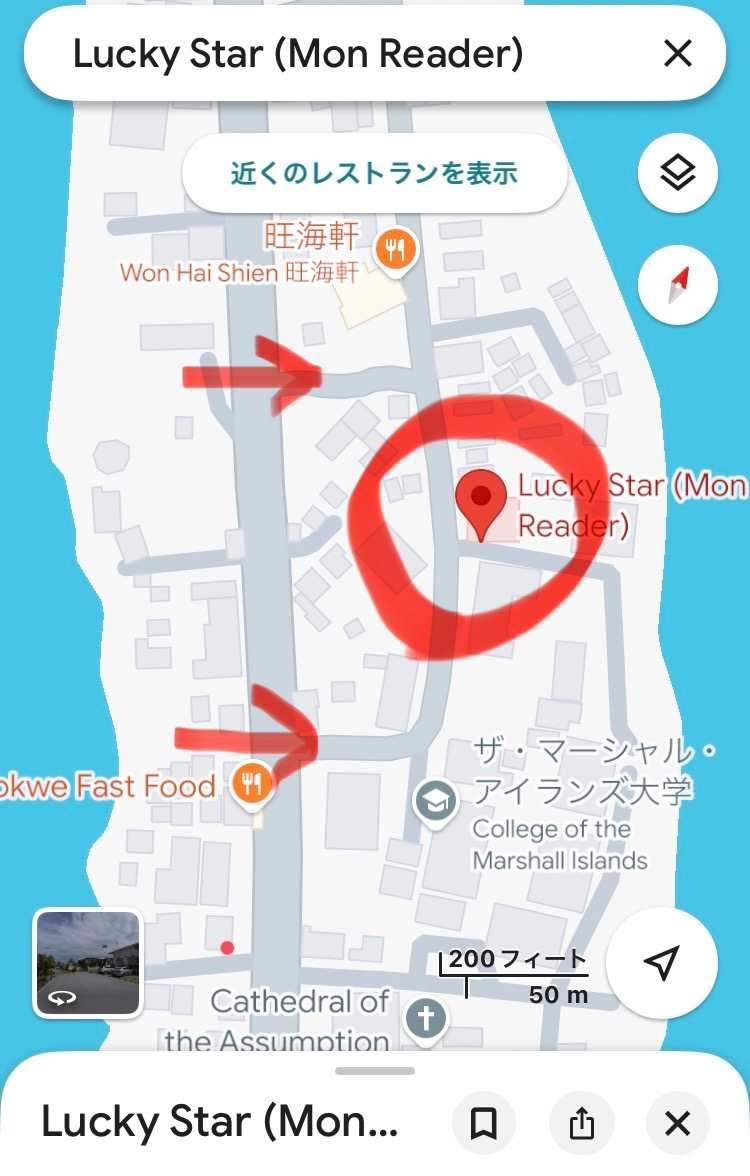This screenshot has width=750, height=1176.
Task: Tap the Lucky Star (Mon Reader) search field
Action: point(300,54)
